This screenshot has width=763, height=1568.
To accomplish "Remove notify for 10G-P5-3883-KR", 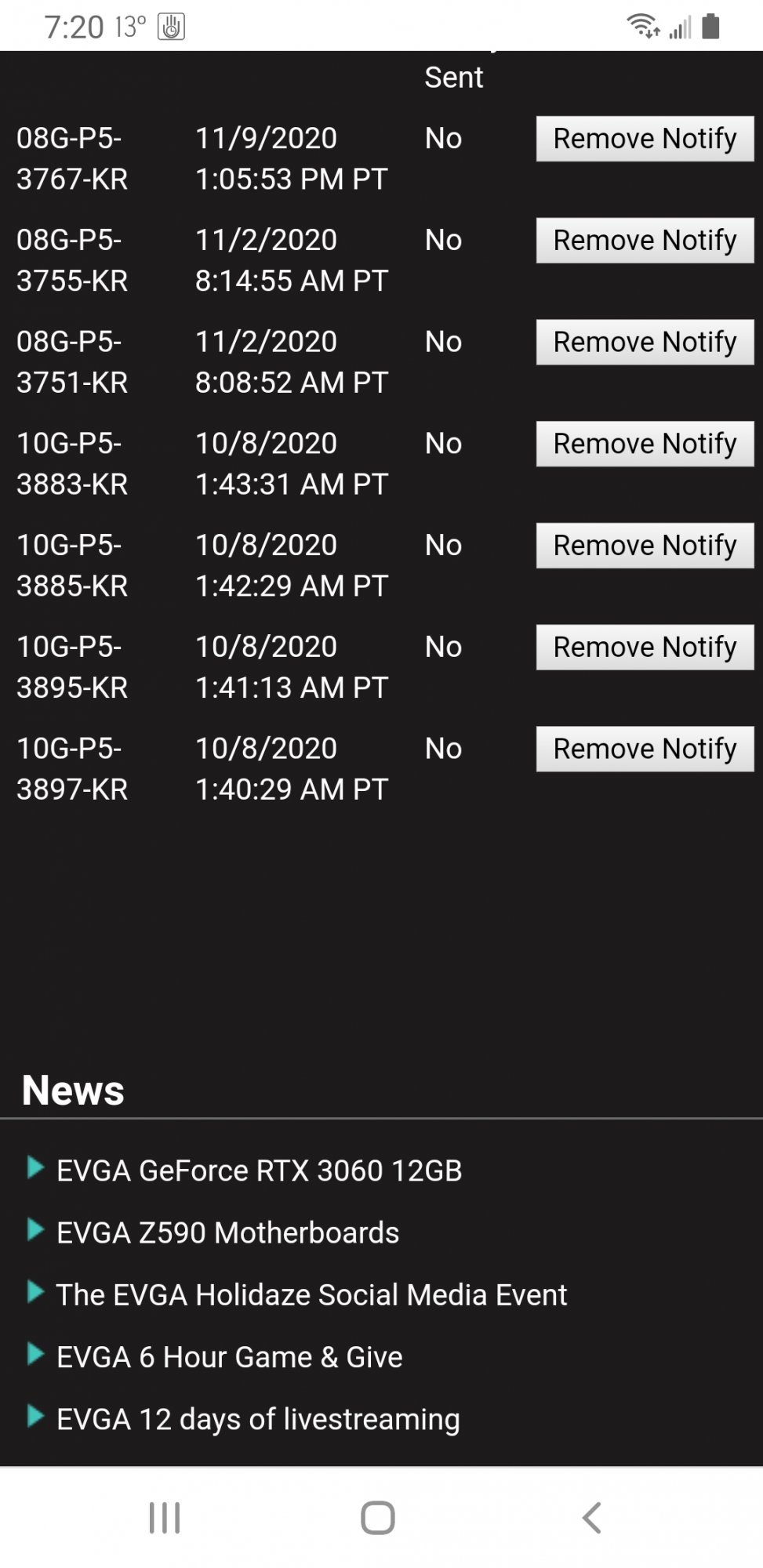I will (645, 444).
